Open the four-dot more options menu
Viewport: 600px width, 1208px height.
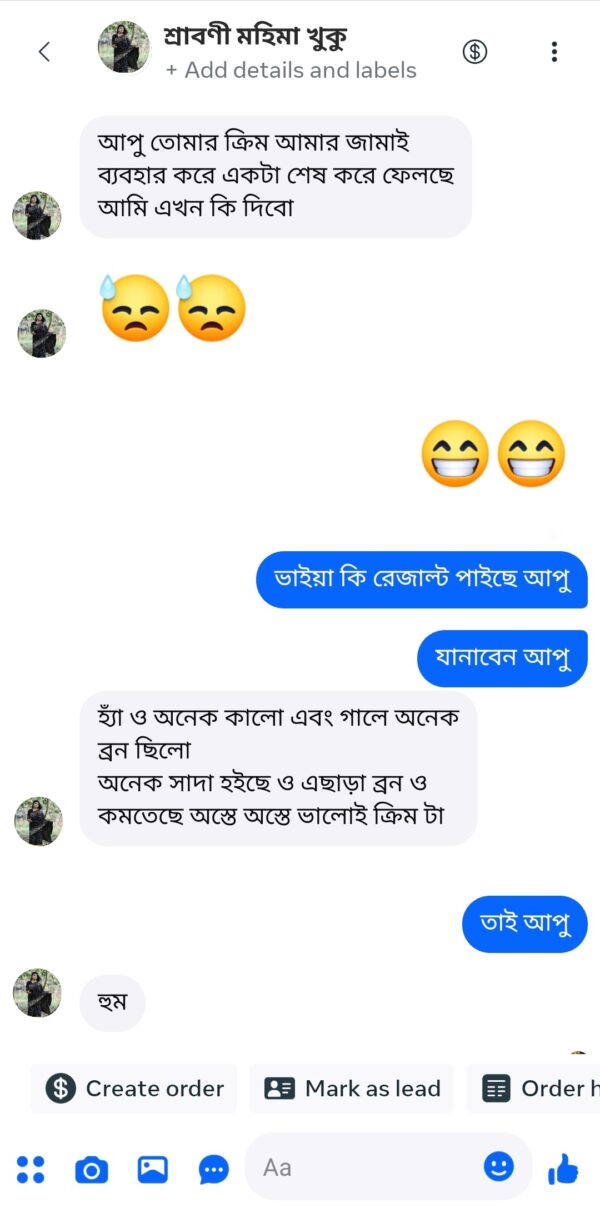(31, 1168)
